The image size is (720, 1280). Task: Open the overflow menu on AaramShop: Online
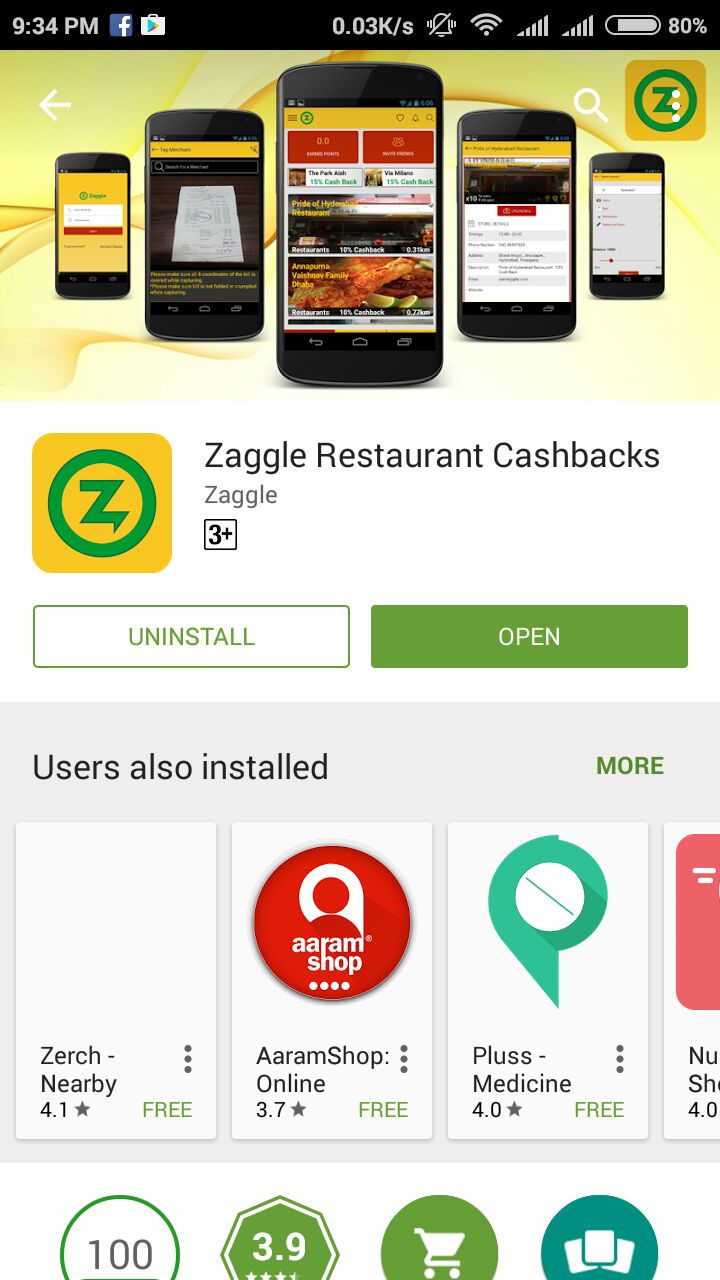click(402, 1057)
